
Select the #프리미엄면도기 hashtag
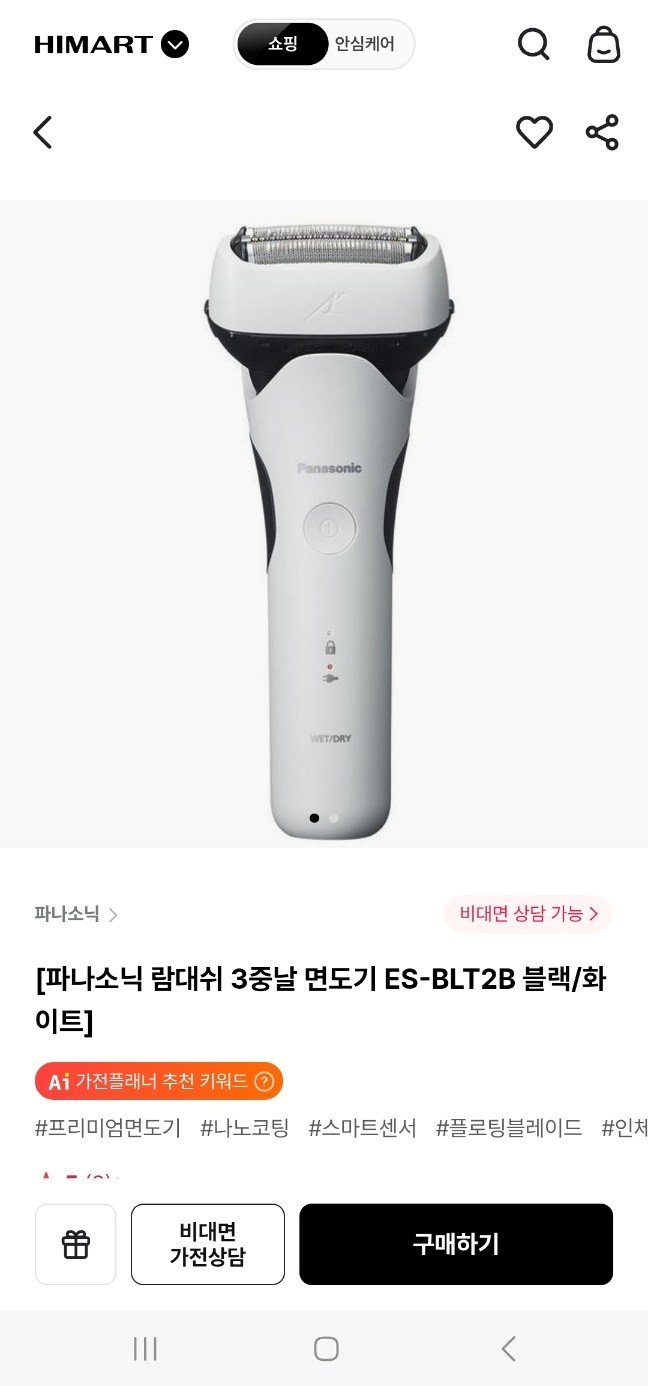[108, 1128]
